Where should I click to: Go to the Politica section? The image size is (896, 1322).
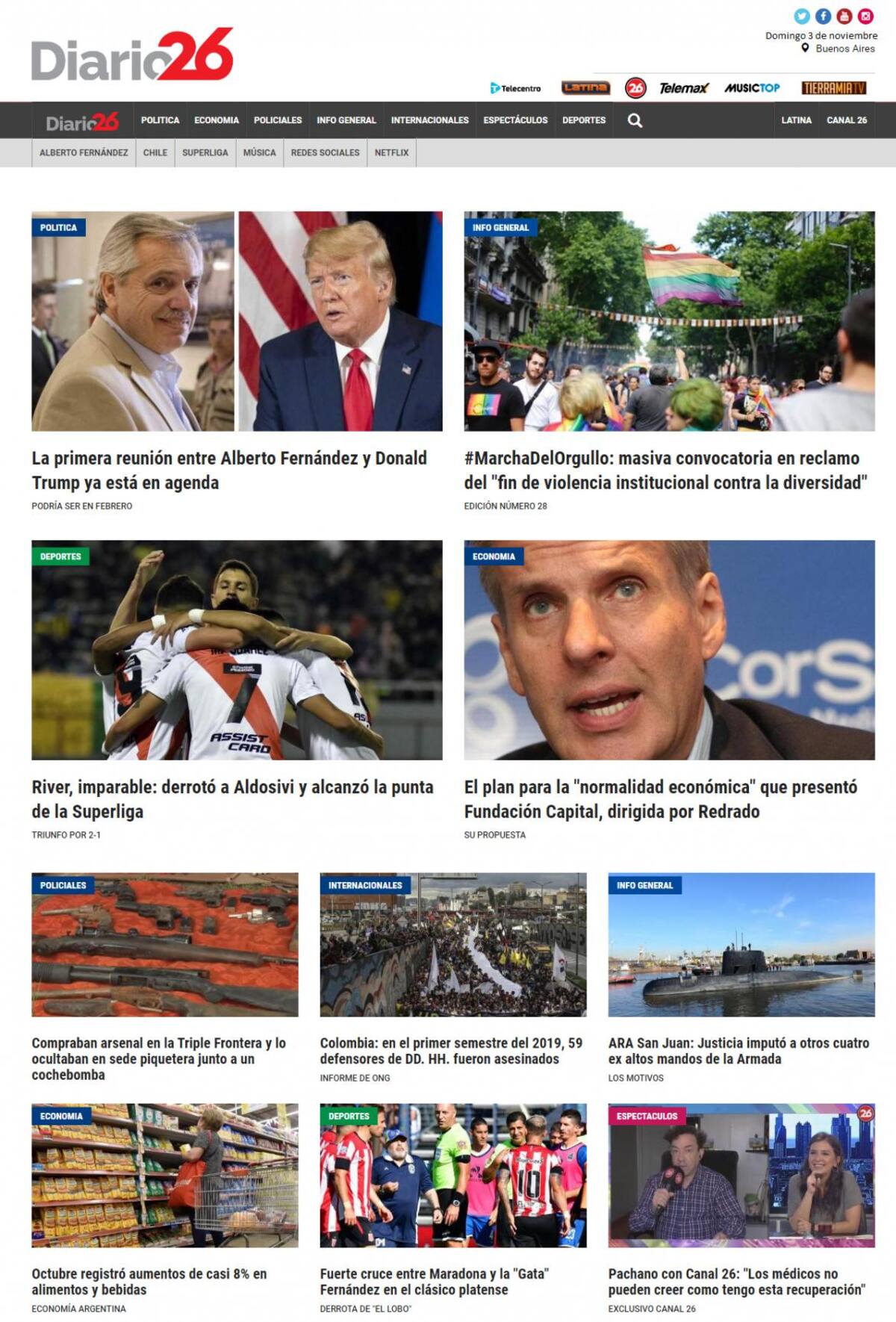[x=160, y=120]
